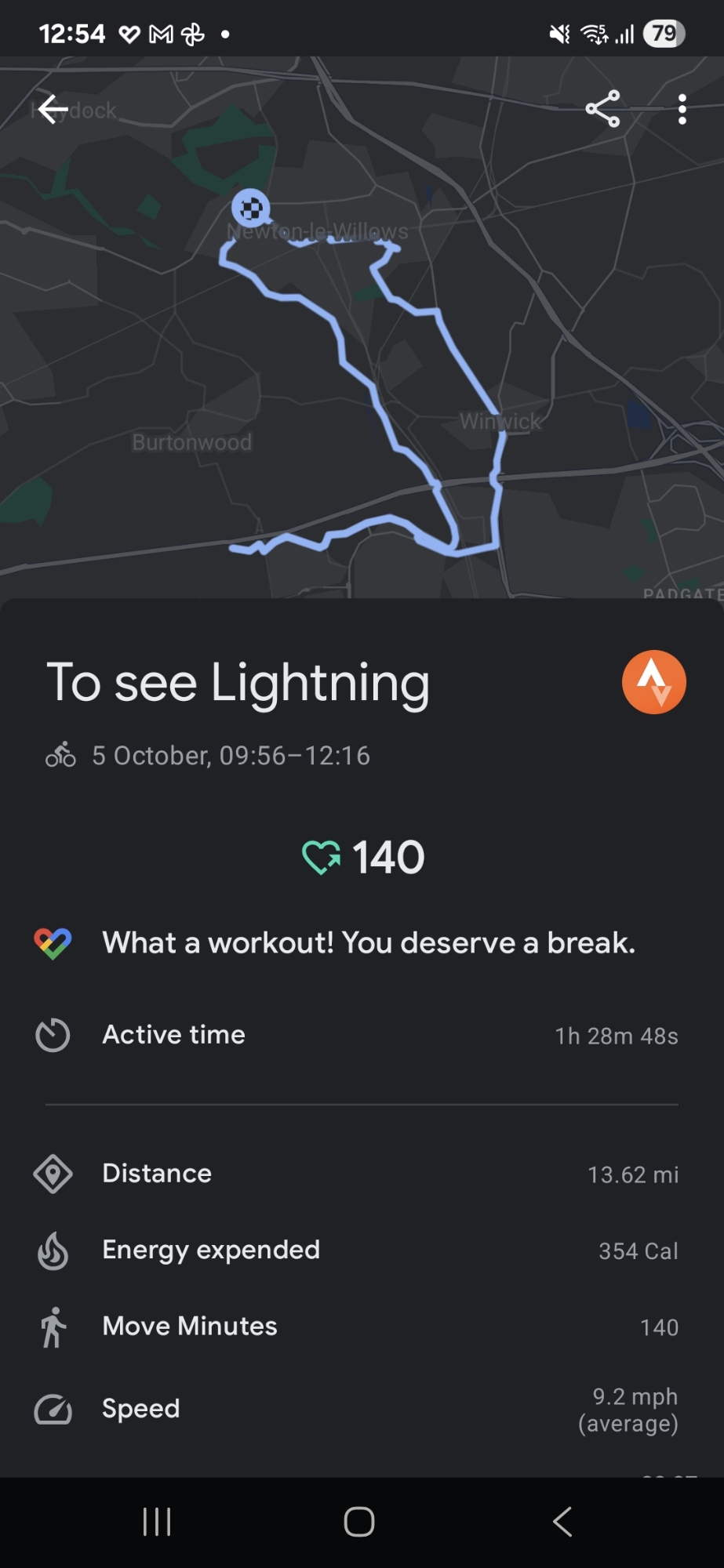Open the three-dot overflow menu
The image size is (724, 1568).
682,110
